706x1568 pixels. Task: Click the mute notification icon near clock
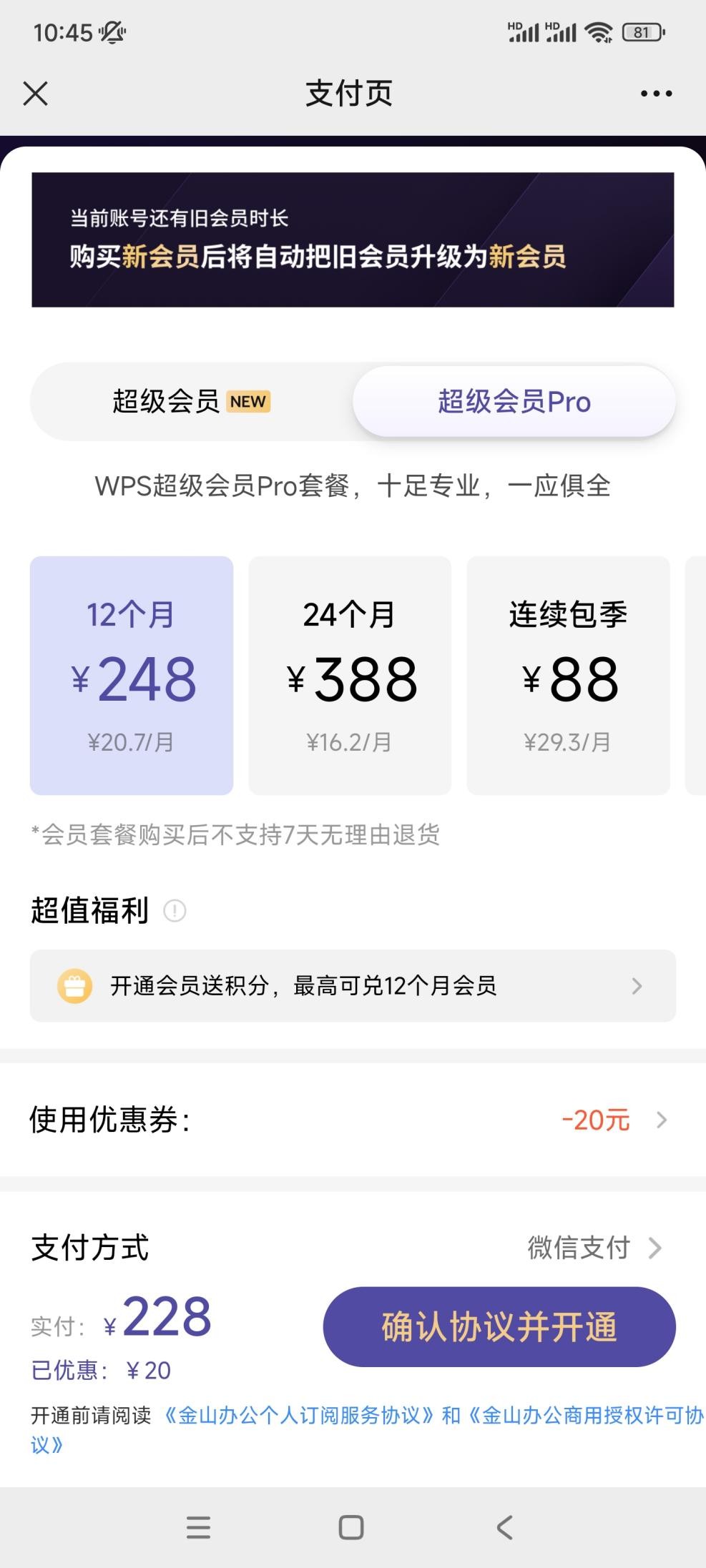(111, 31)
